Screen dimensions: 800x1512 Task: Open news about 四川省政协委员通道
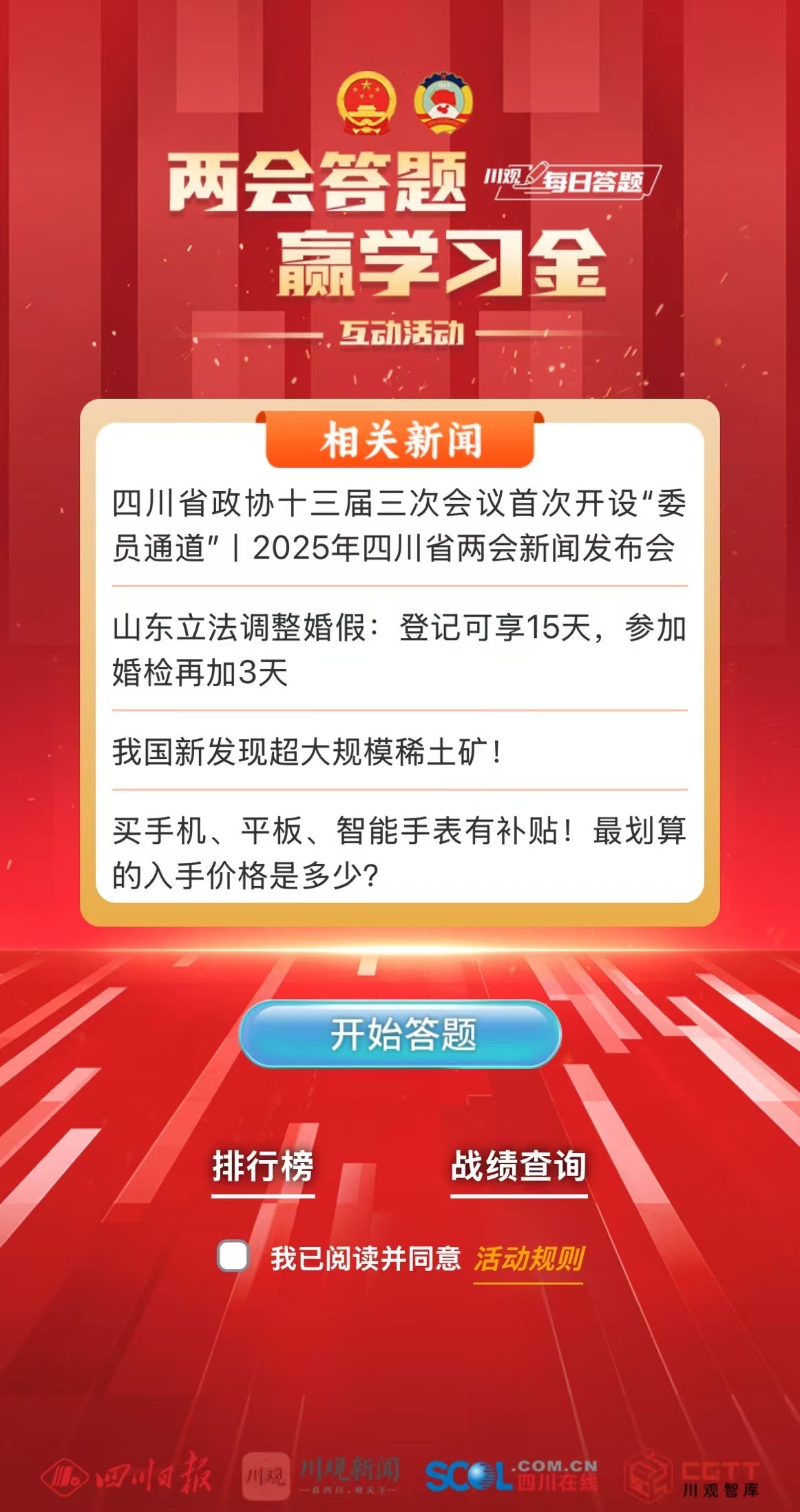click(x=399, y=526)
